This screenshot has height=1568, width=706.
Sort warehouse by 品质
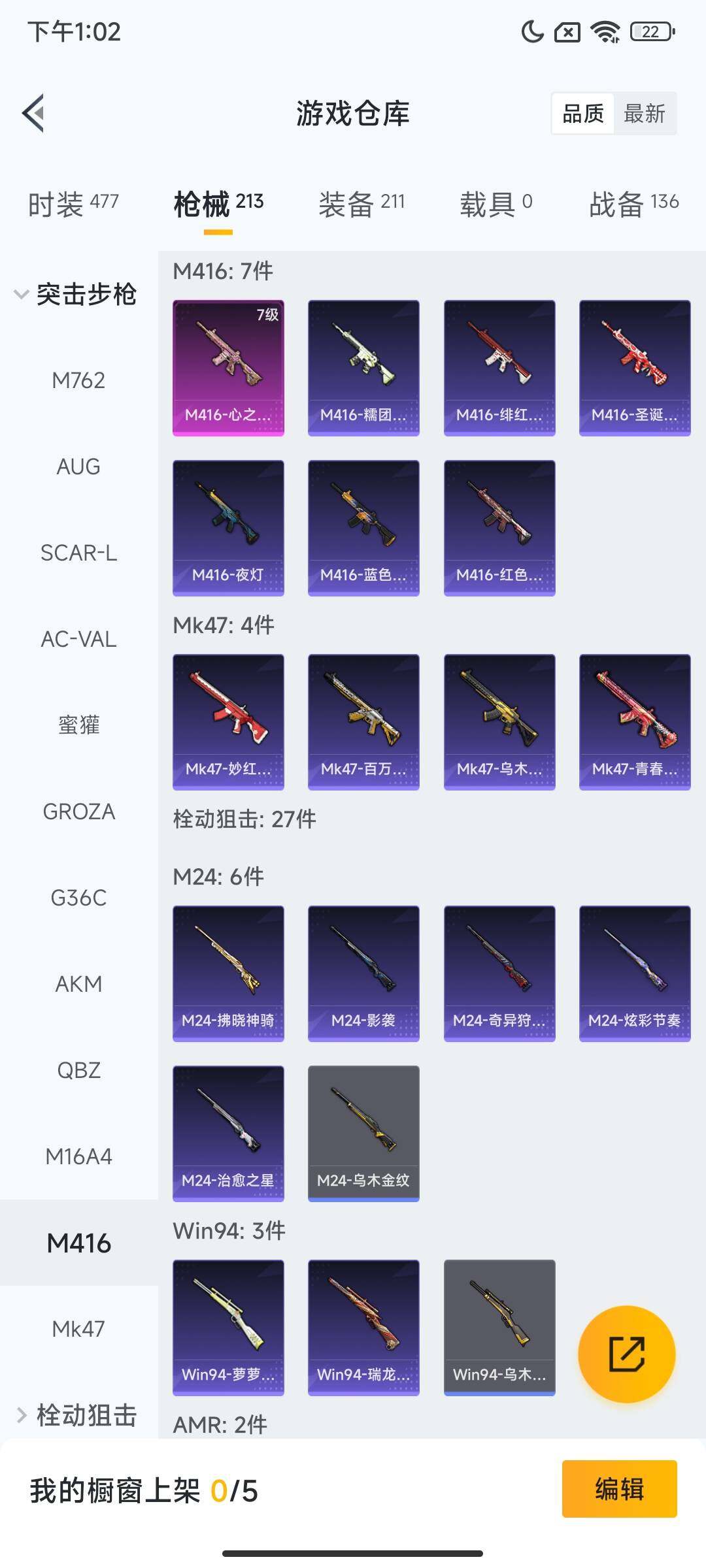click(583, 114)
